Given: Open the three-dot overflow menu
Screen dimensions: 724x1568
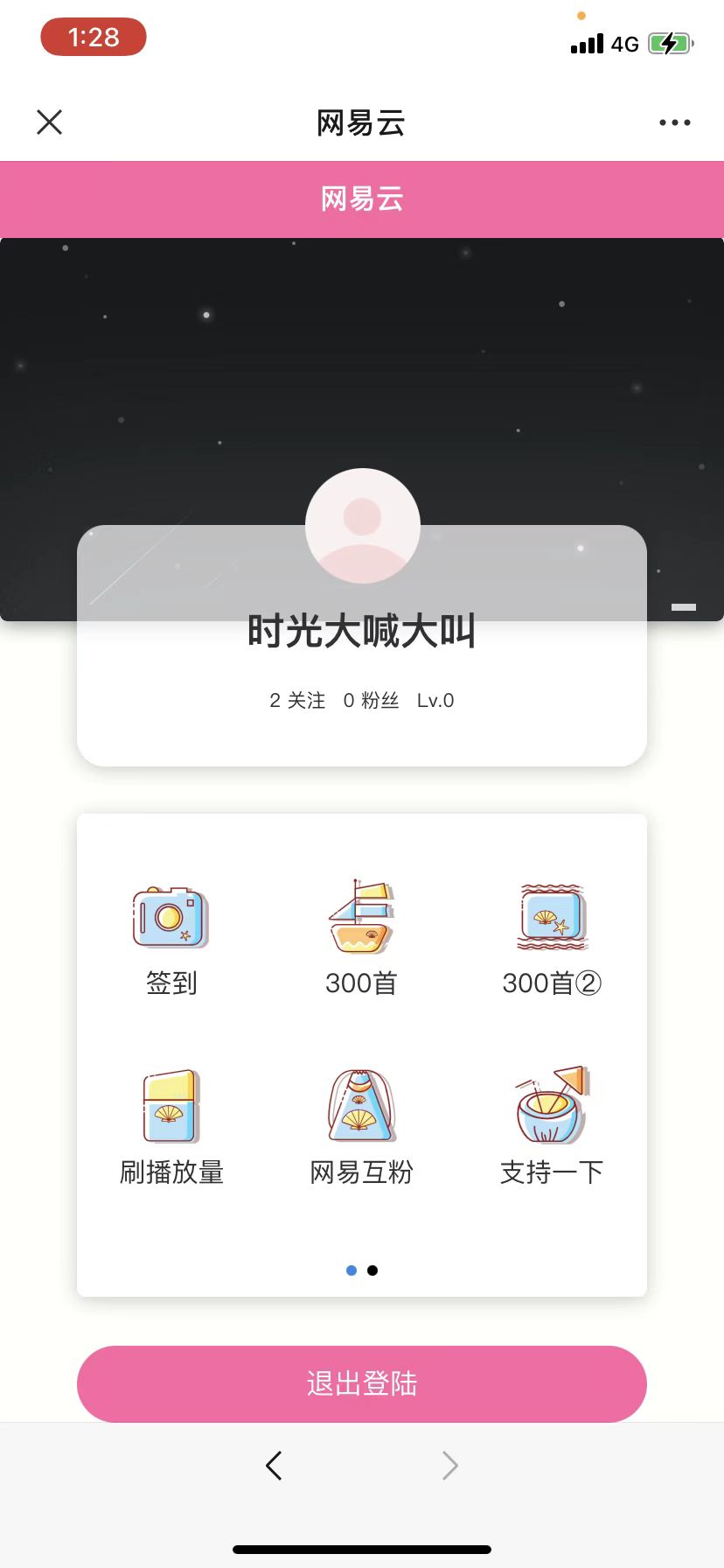Looking at the screenshot, I should (674, 122).
